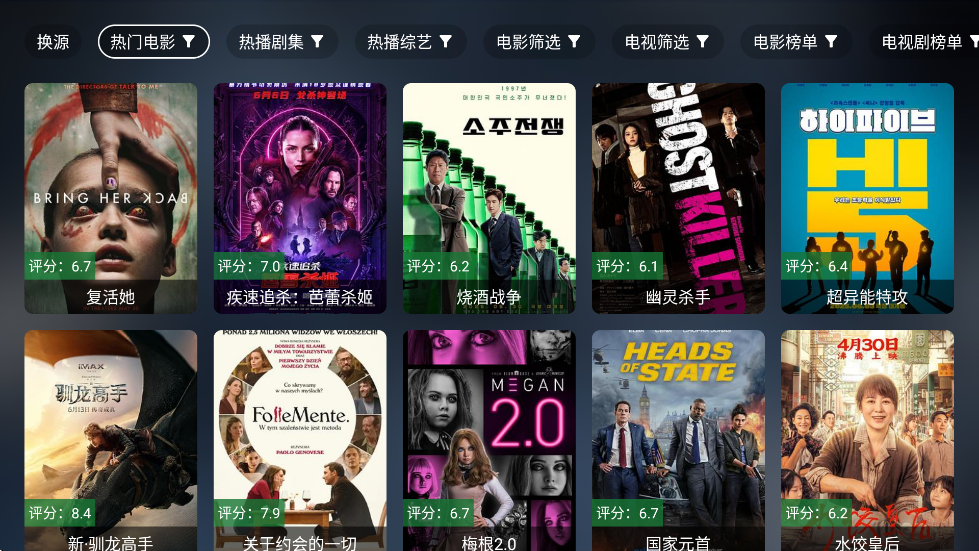Select the 热门电影 filter chip

pos(154,42)
